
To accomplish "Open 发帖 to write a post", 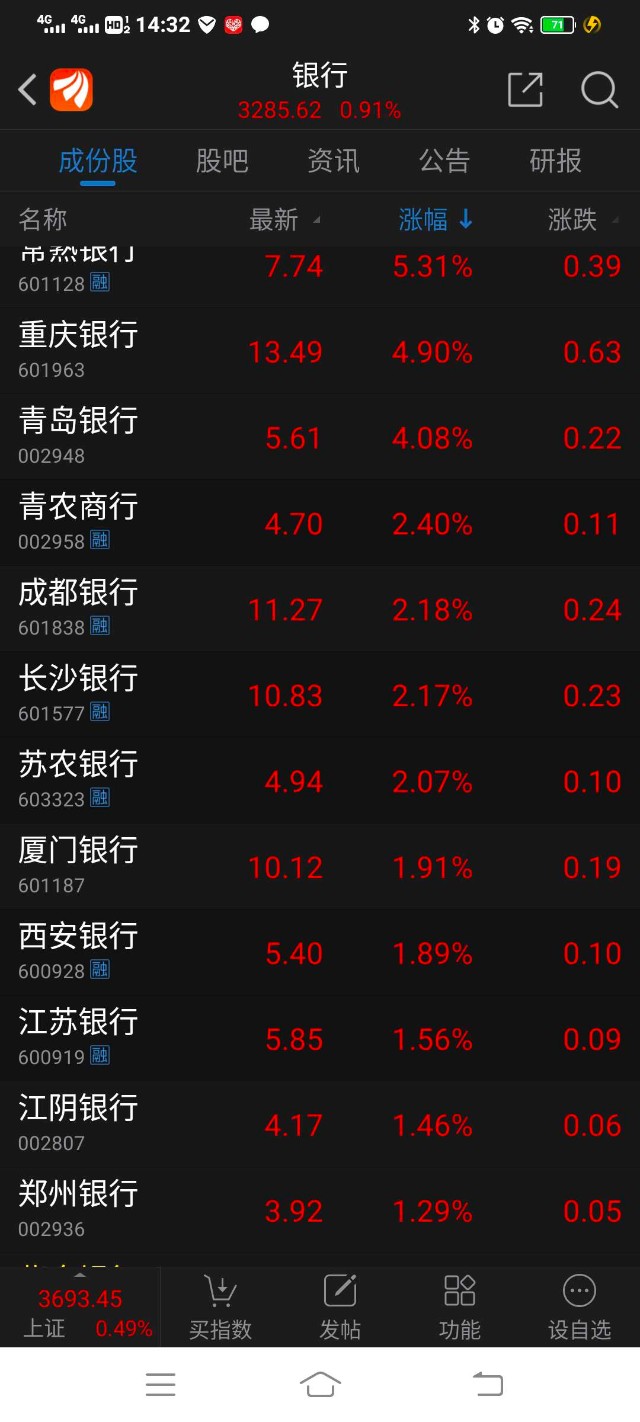I will coord(340,1308).
